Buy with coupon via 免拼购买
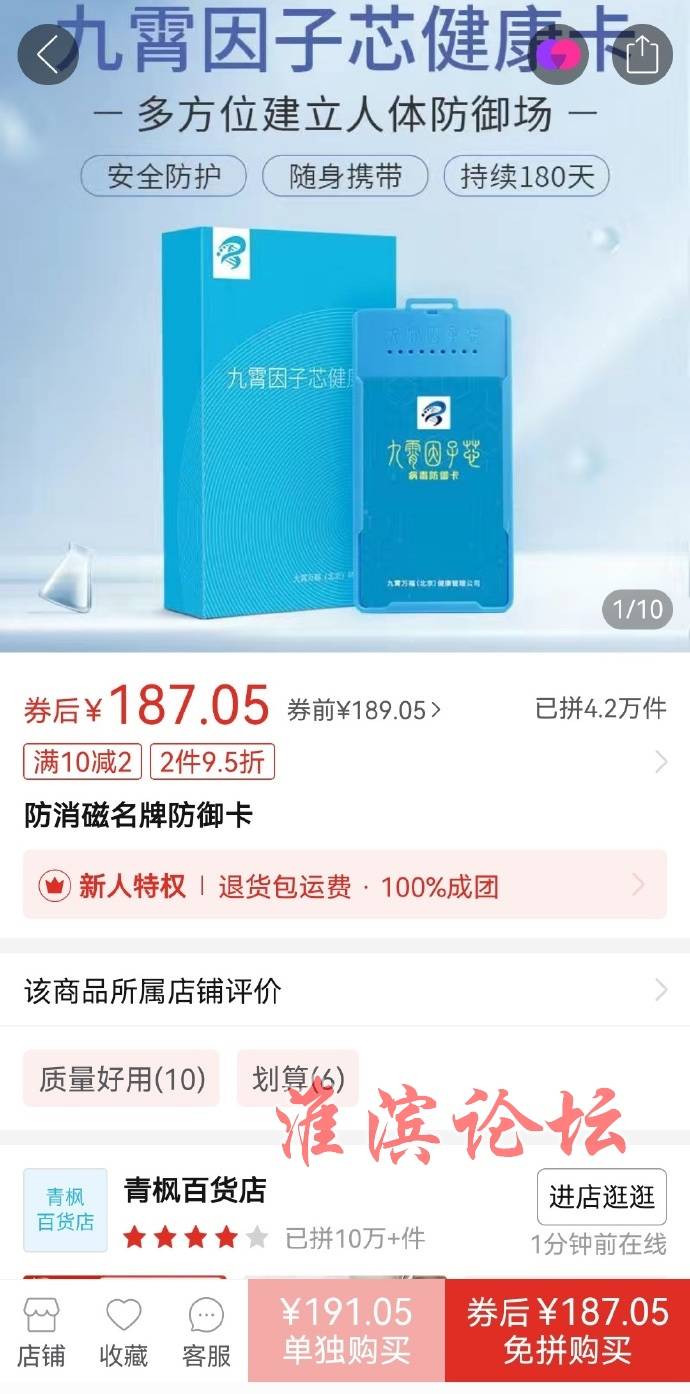Viewport: 690px width, 1394px height. (x=567, y=1330)
